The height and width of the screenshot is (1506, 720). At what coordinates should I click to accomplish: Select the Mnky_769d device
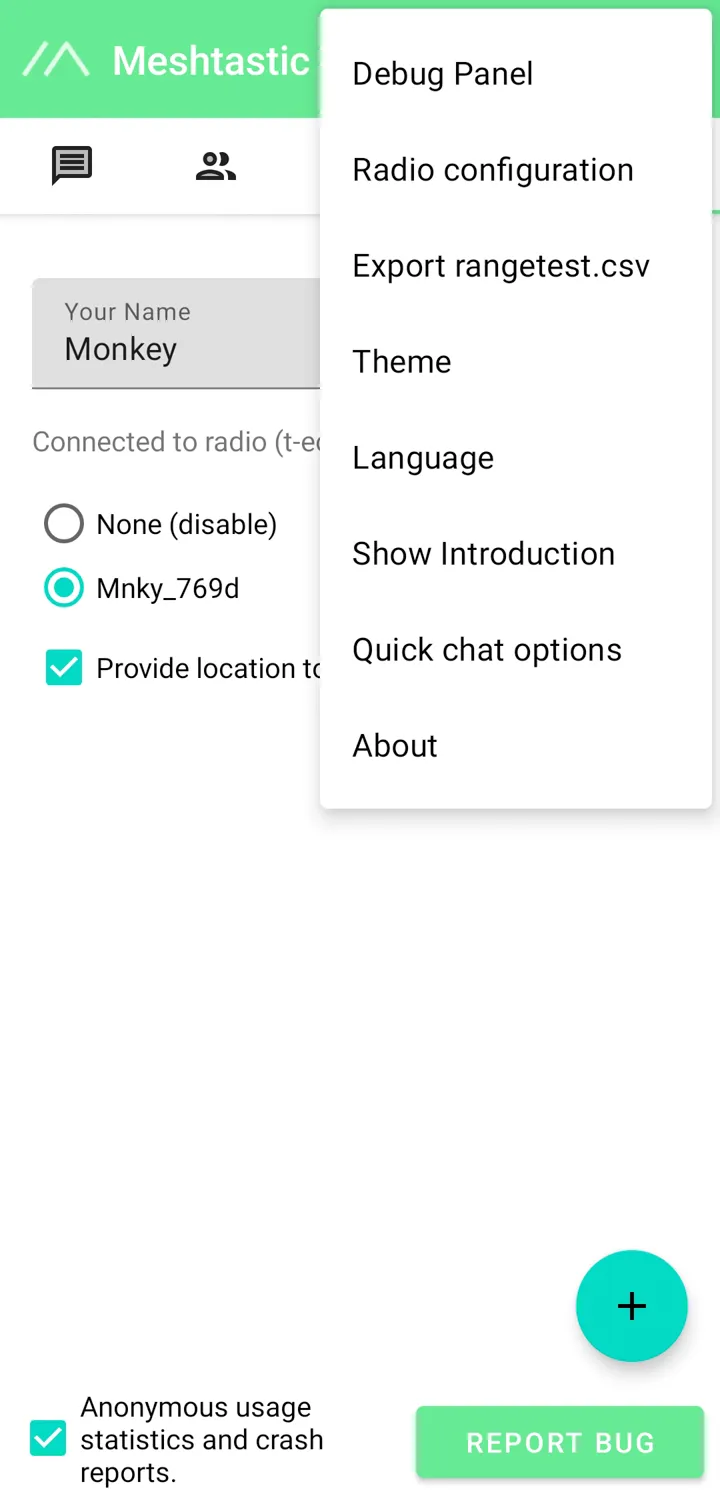pos(64,588)
